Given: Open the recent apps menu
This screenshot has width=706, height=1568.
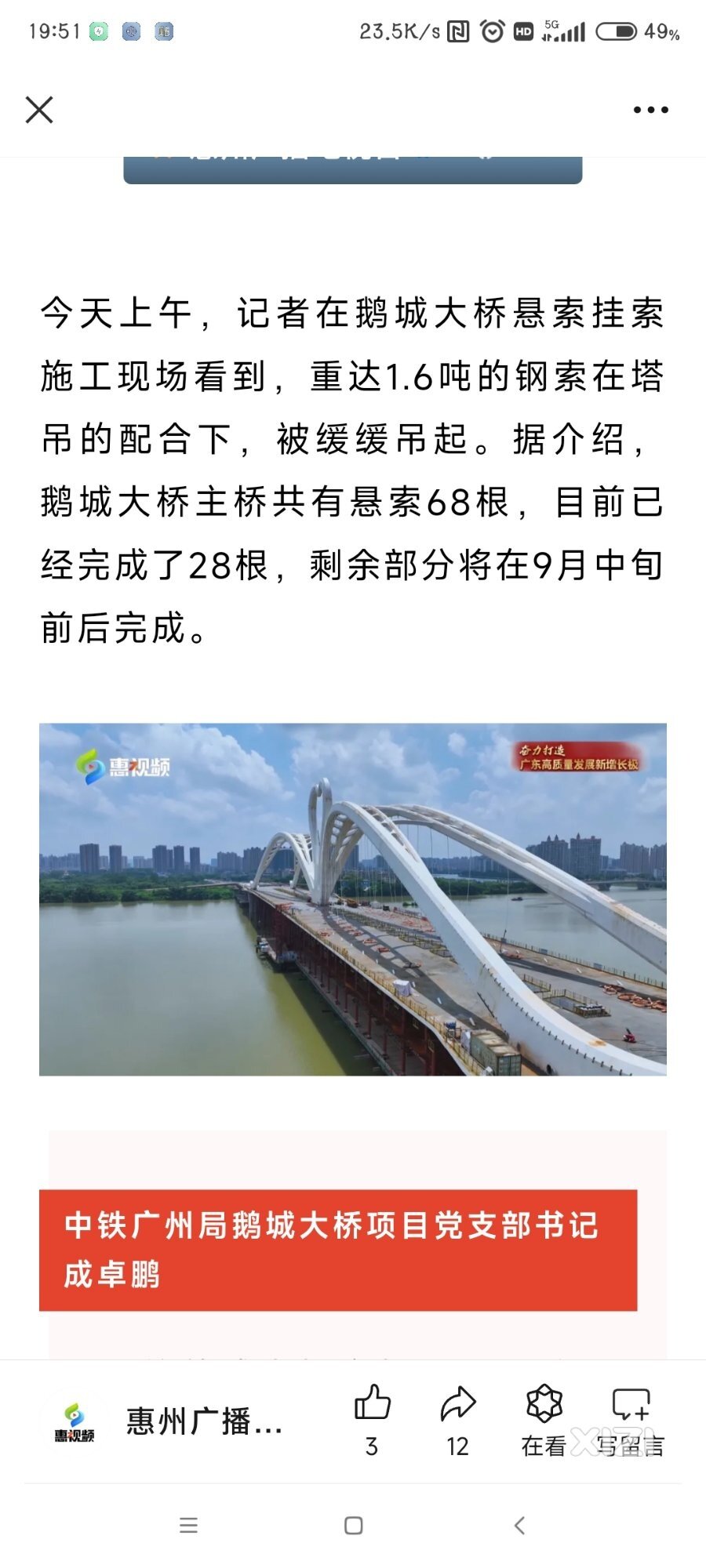Looking at the screenshot, I should point(189,1526).
